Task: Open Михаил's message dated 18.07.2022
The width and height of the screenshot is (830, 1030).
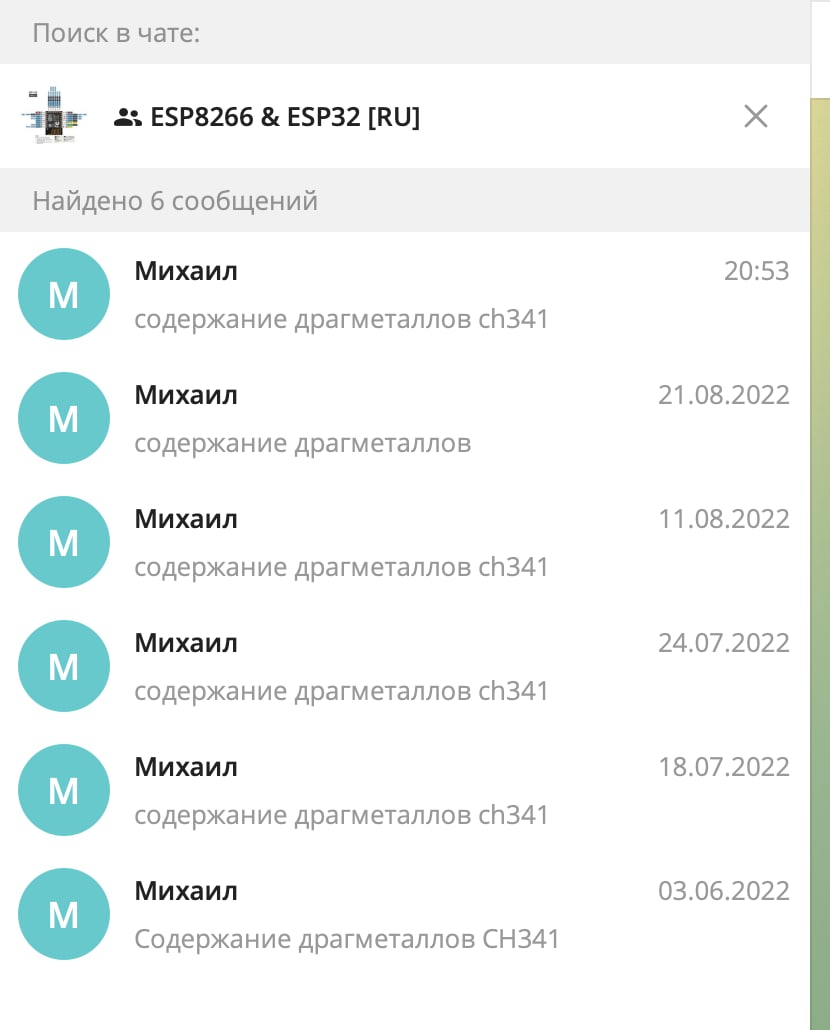Action: pos(400,791)
